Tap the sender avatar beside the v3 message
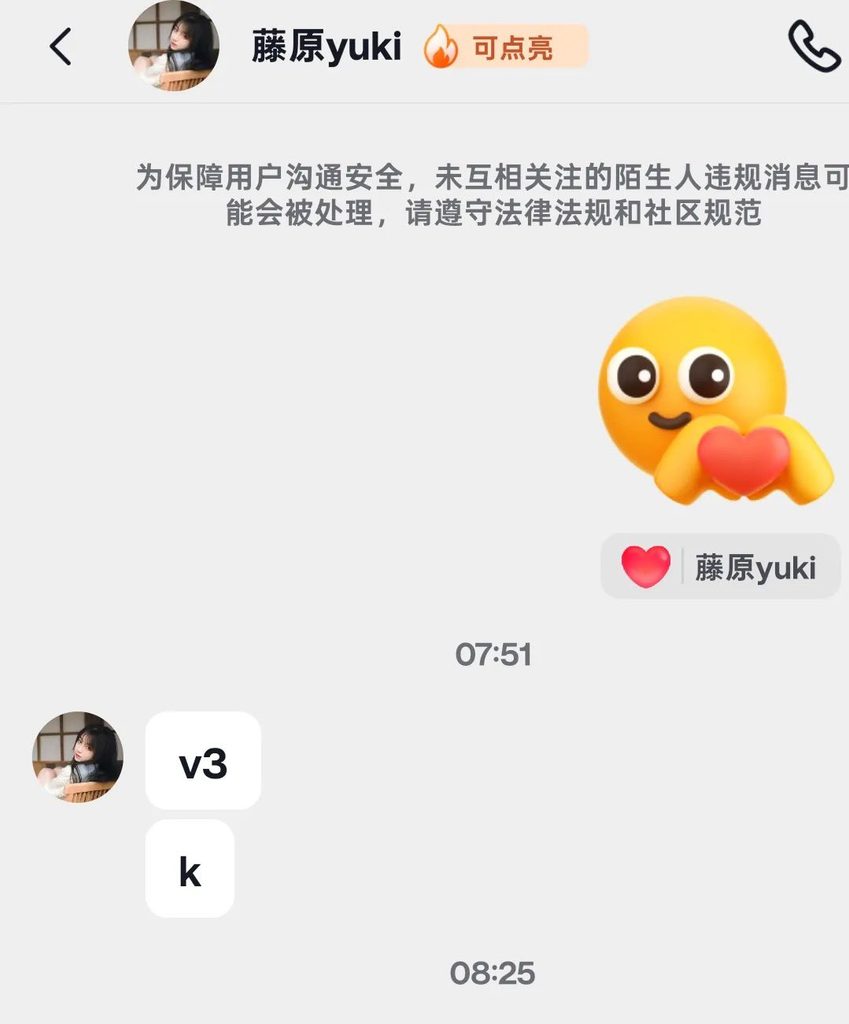 (x=78, y=757)
